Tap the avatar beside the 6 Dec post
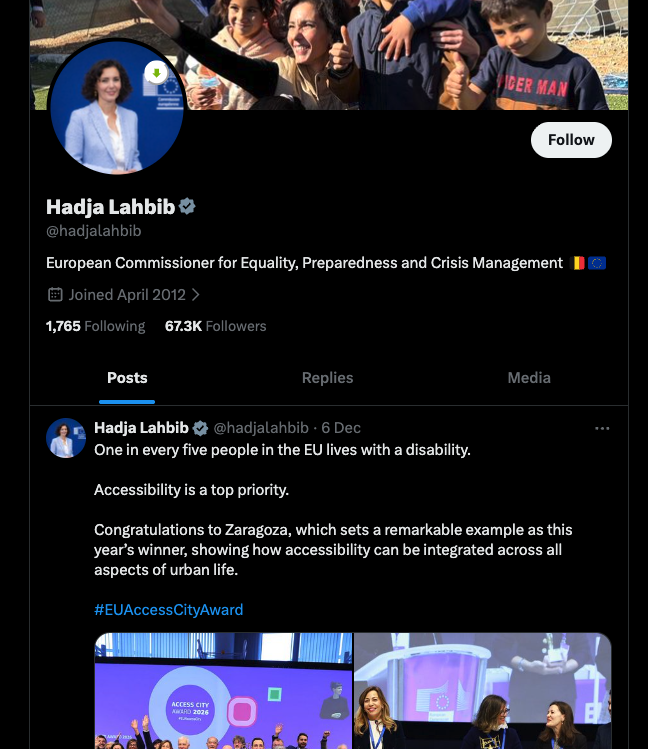This screenshot has height=749, width=648. coord(66,438)
